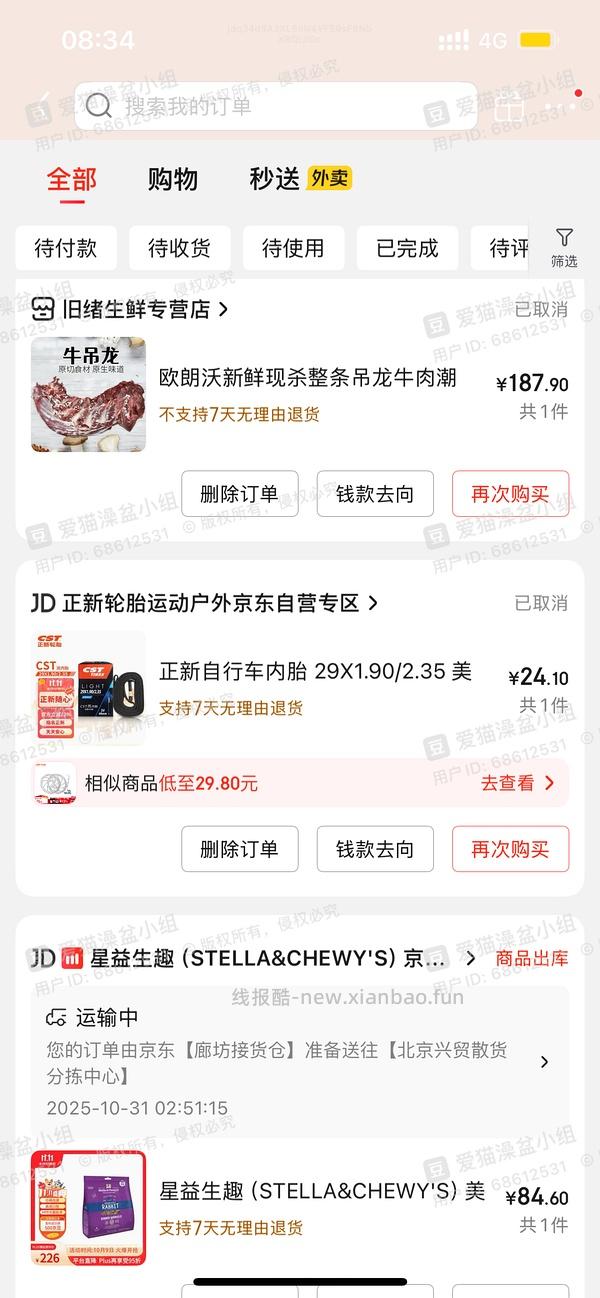Filter orders by 已完成
Viewport: 600px width, 1298px height.
pos(407,248)
